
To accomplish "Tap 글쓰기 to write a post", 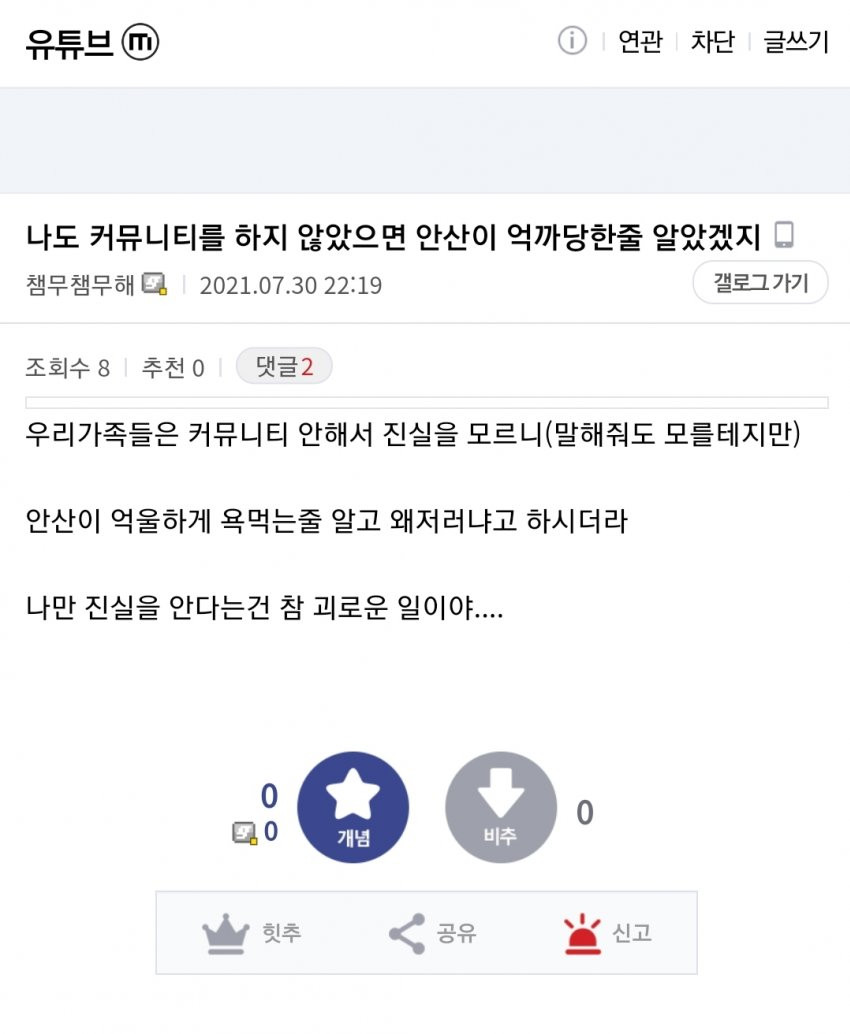I will [796, 42].
